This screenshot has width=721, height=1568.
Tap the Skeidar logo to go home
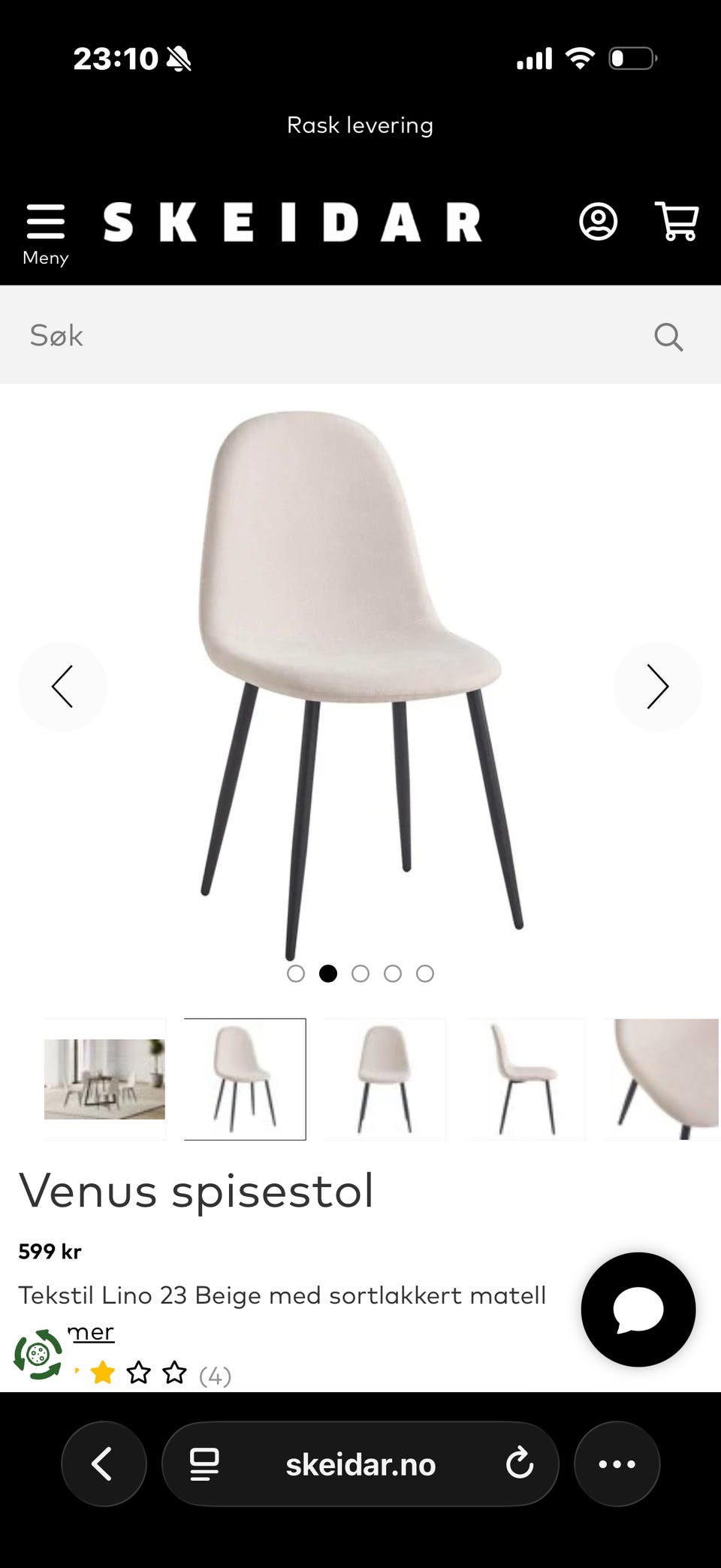pyautogui.click(x=292, y=222)
